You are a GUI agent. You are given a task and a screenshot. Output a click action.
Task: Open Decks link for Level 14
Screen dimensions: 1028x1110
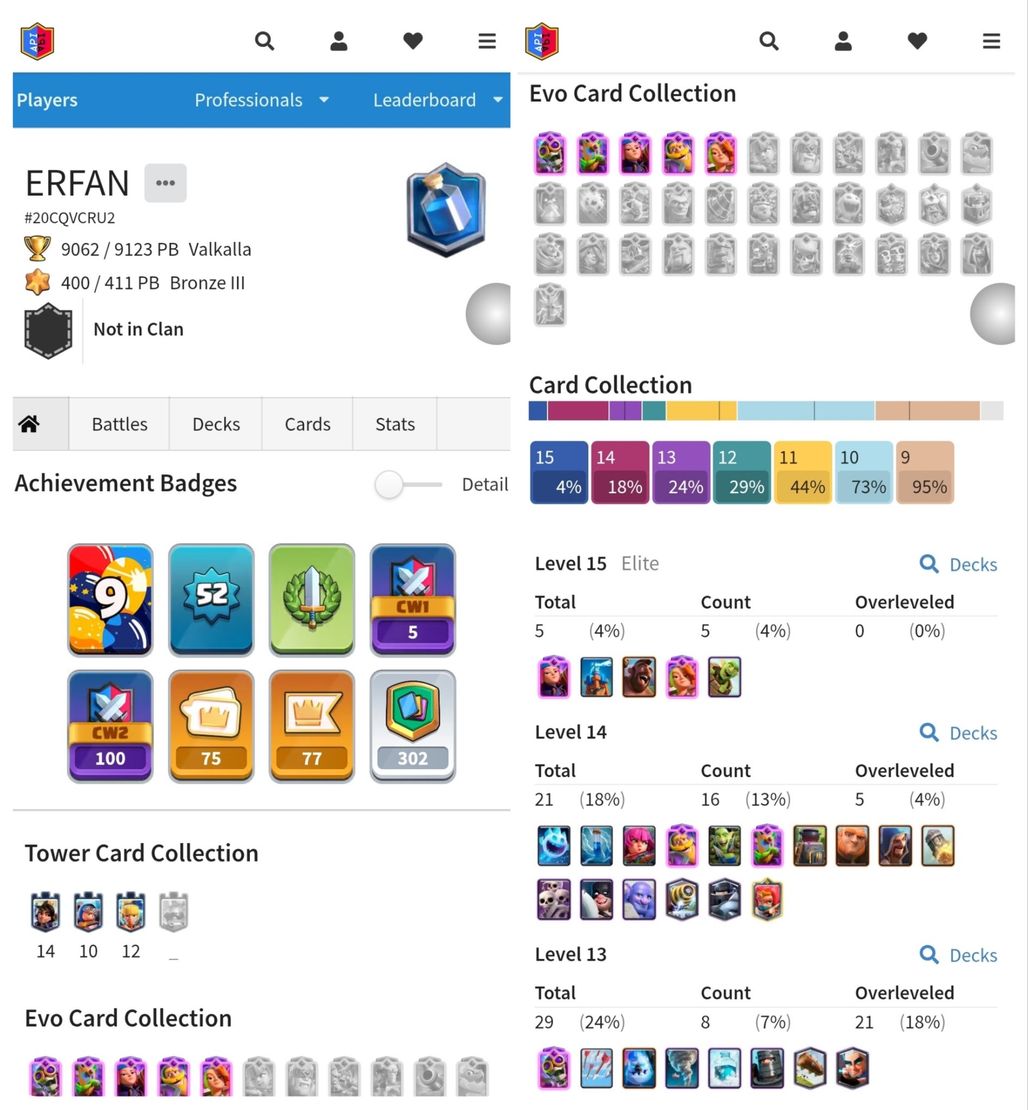(x=958, y=733)
